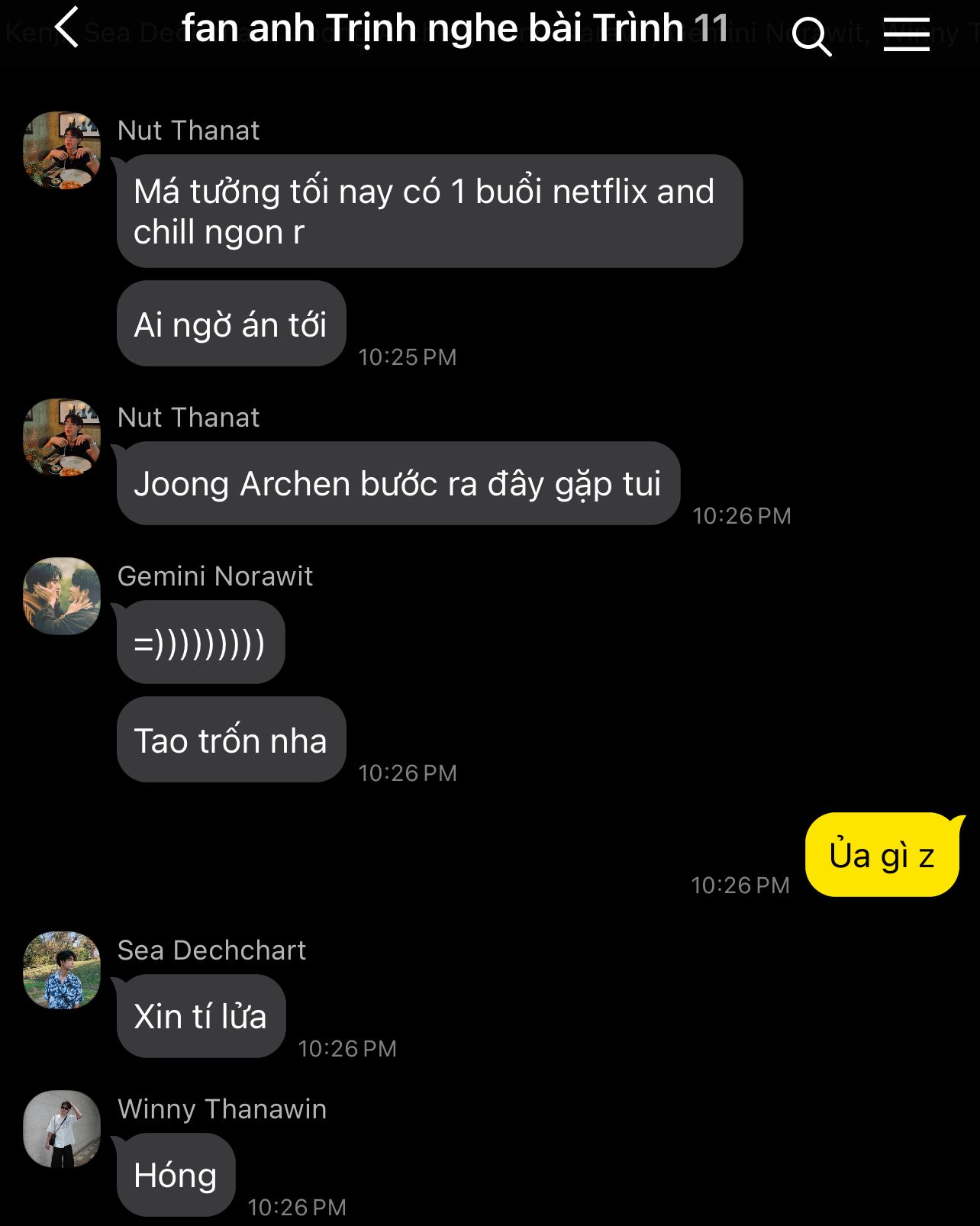The height and width of the screenshot is (1226, 980).
Task: Tap Winny Thanawin's profile avatar
Action: click(62, 1129)
